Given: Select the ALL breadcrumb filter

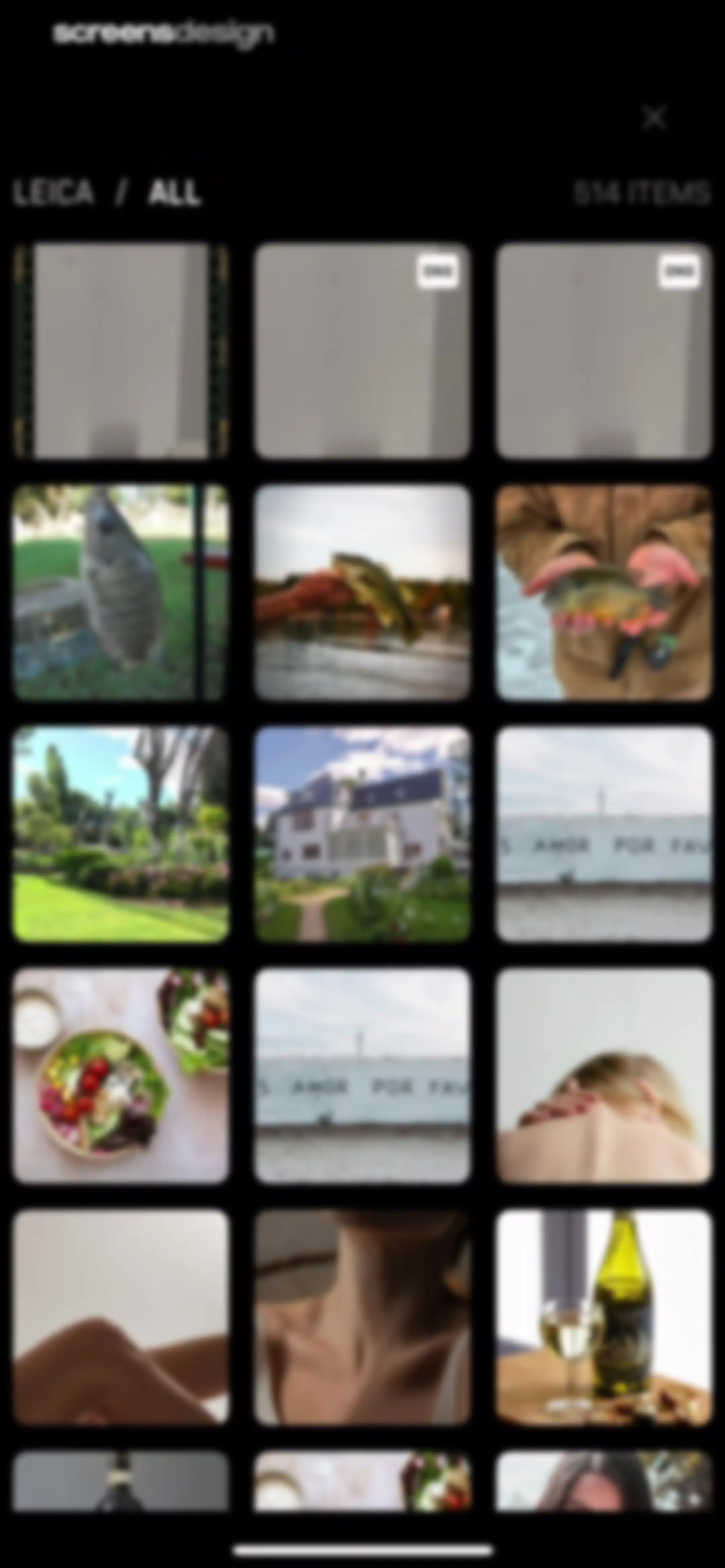Looking at the screenshot, I should click(x=174, y=193).
